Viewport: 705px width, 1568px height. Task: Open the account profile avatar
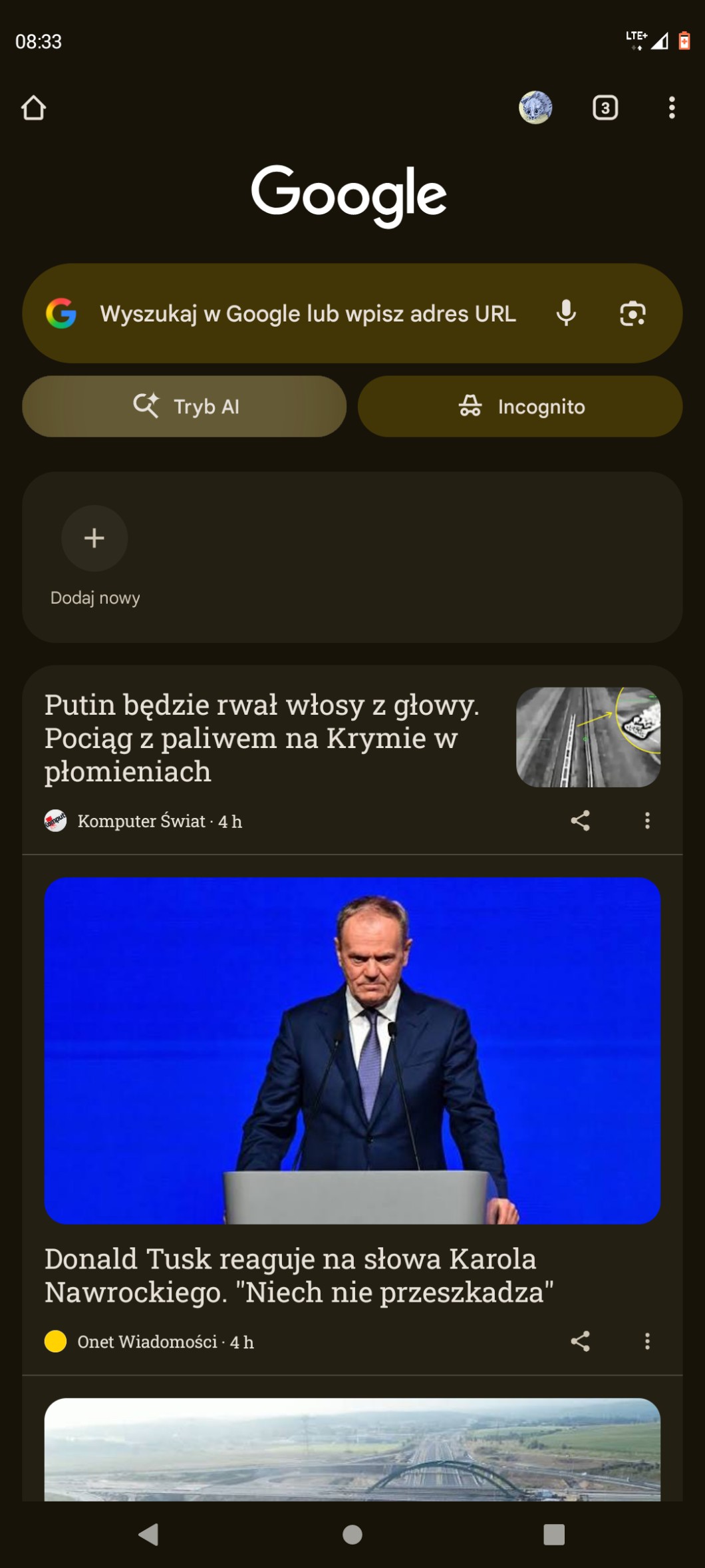535,108
